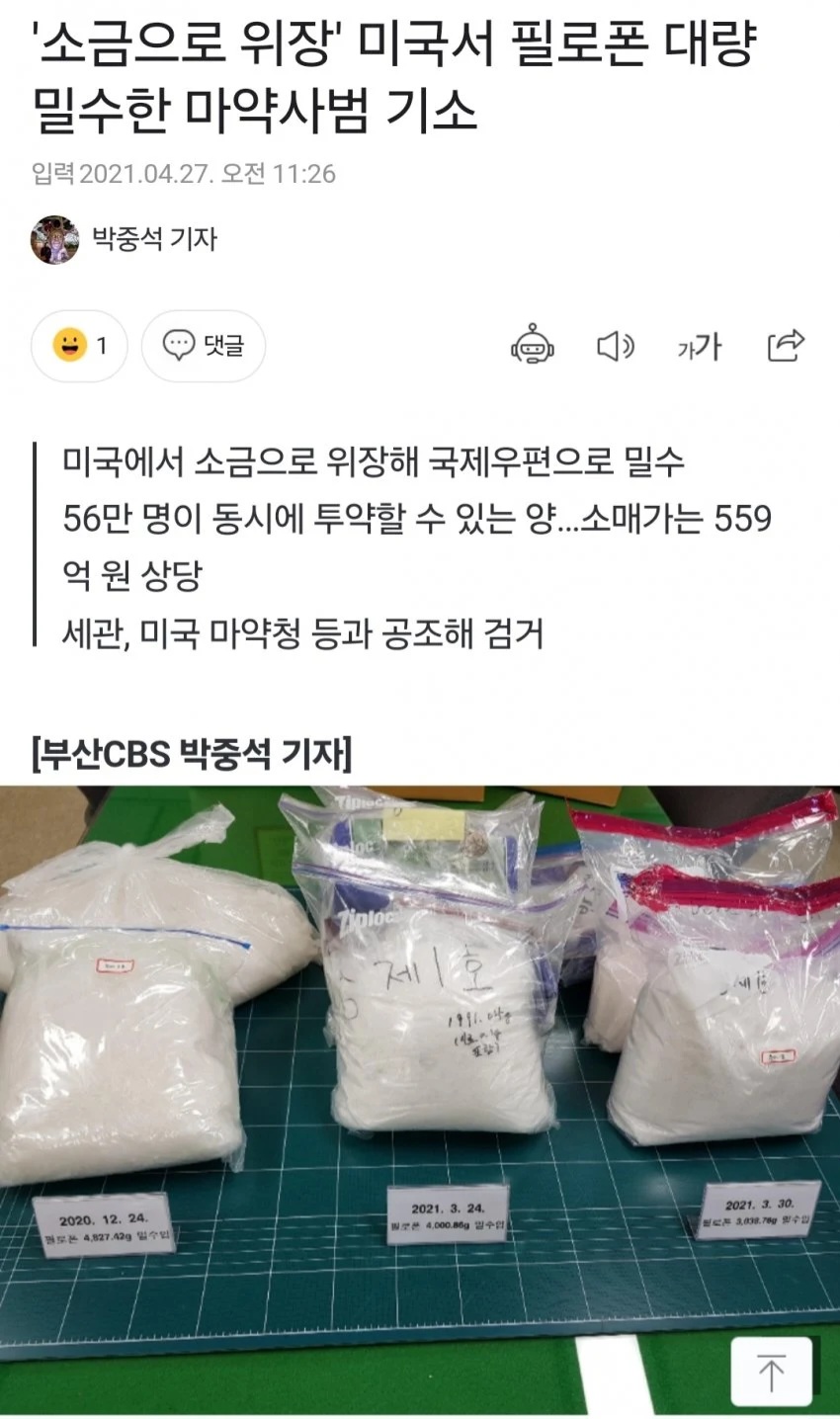This screenshot has height=1419, width=840.
Task: Share this article
Action: point(786,345)
